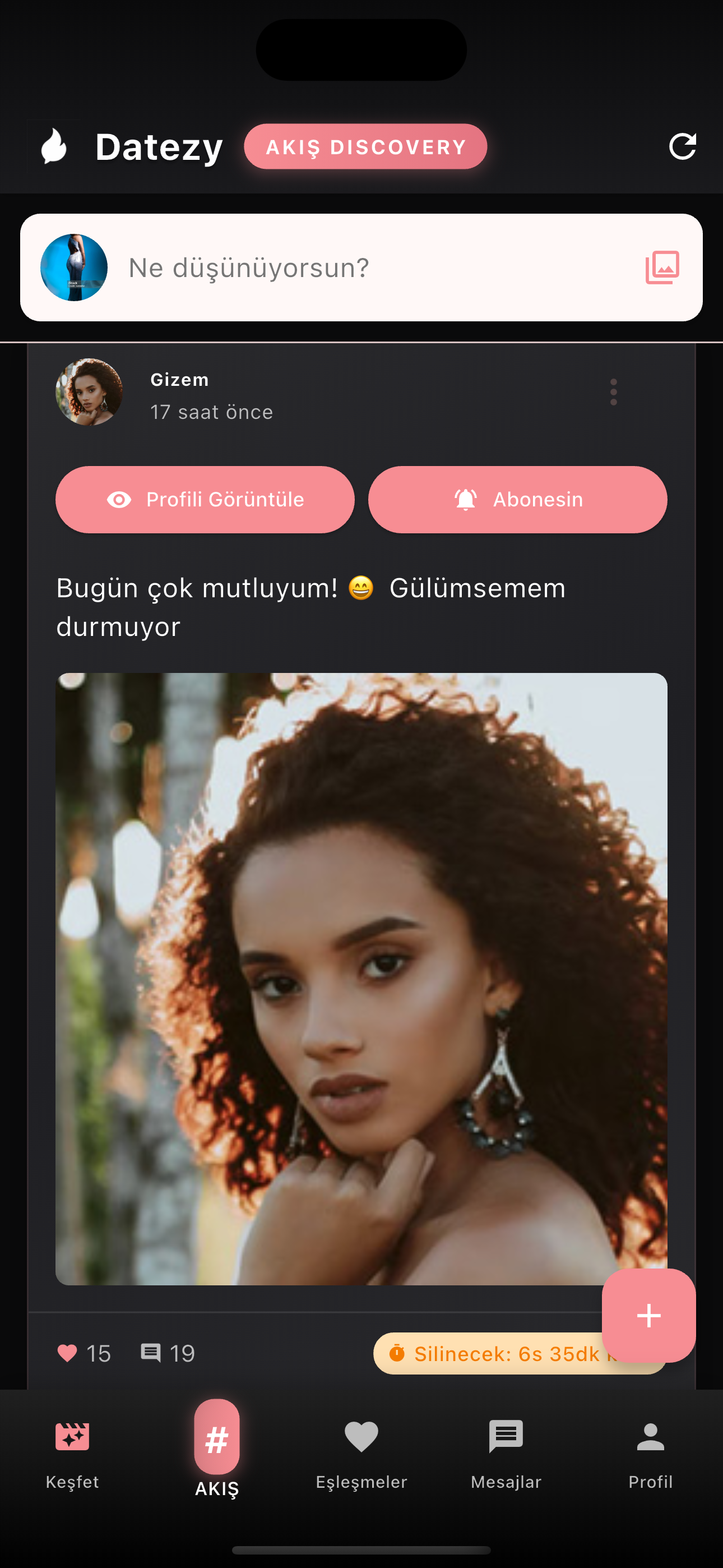Refresh the feed with the reload icon
723x1568 pixels.
(x=682, y=147)
